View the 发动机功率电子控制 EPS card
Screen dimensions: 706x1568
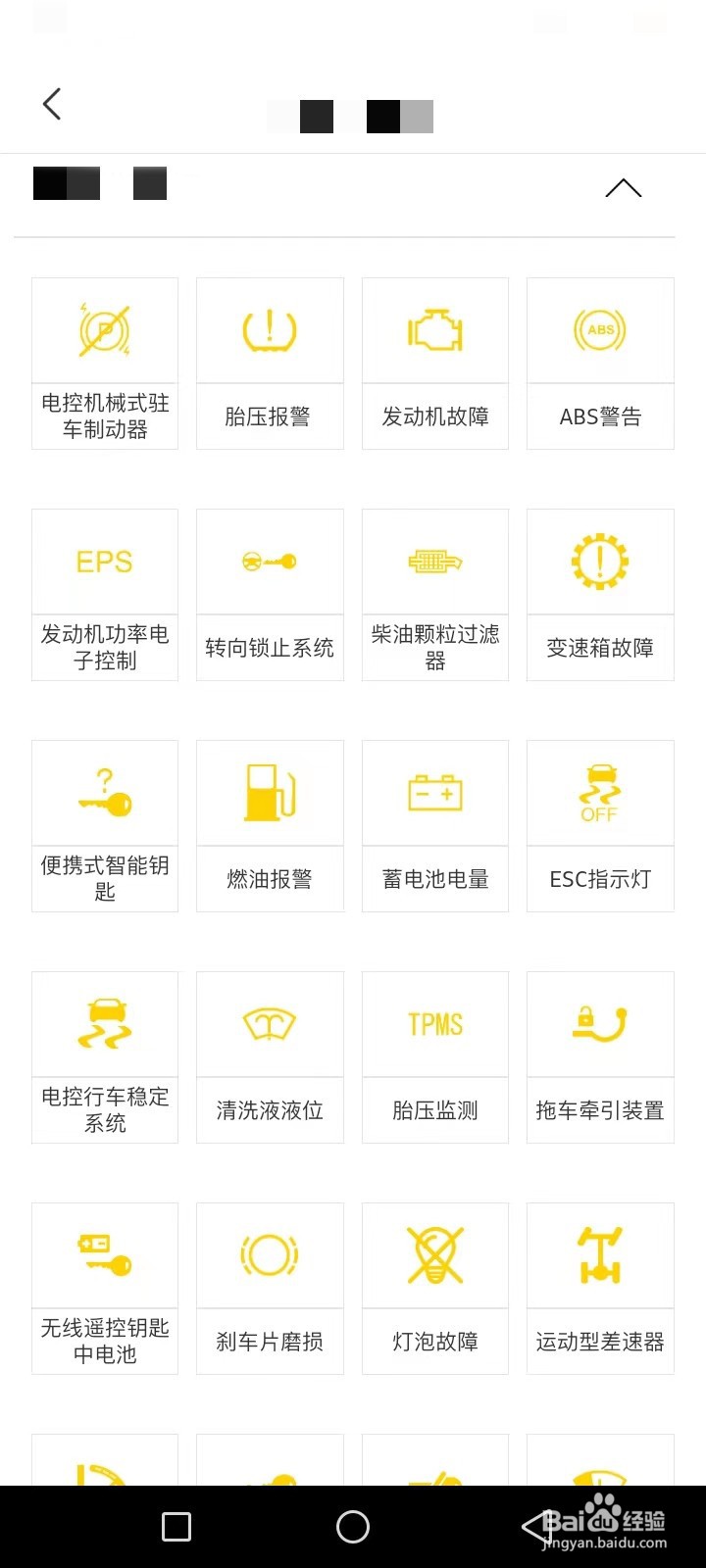(x=105, y=595)
